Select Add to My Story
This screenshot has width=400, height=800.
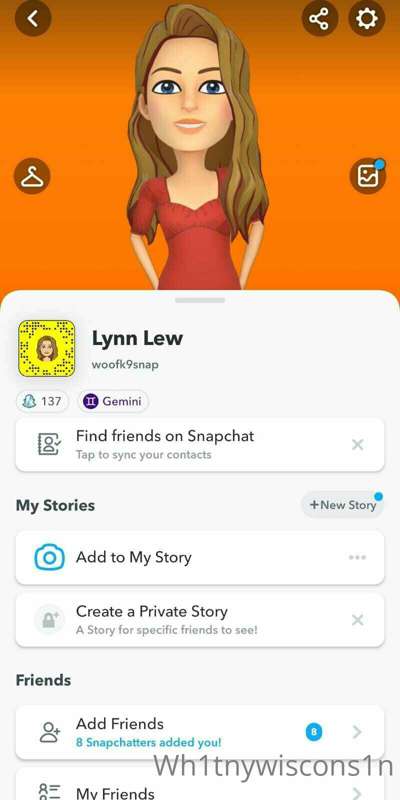[x=200, y=558]
